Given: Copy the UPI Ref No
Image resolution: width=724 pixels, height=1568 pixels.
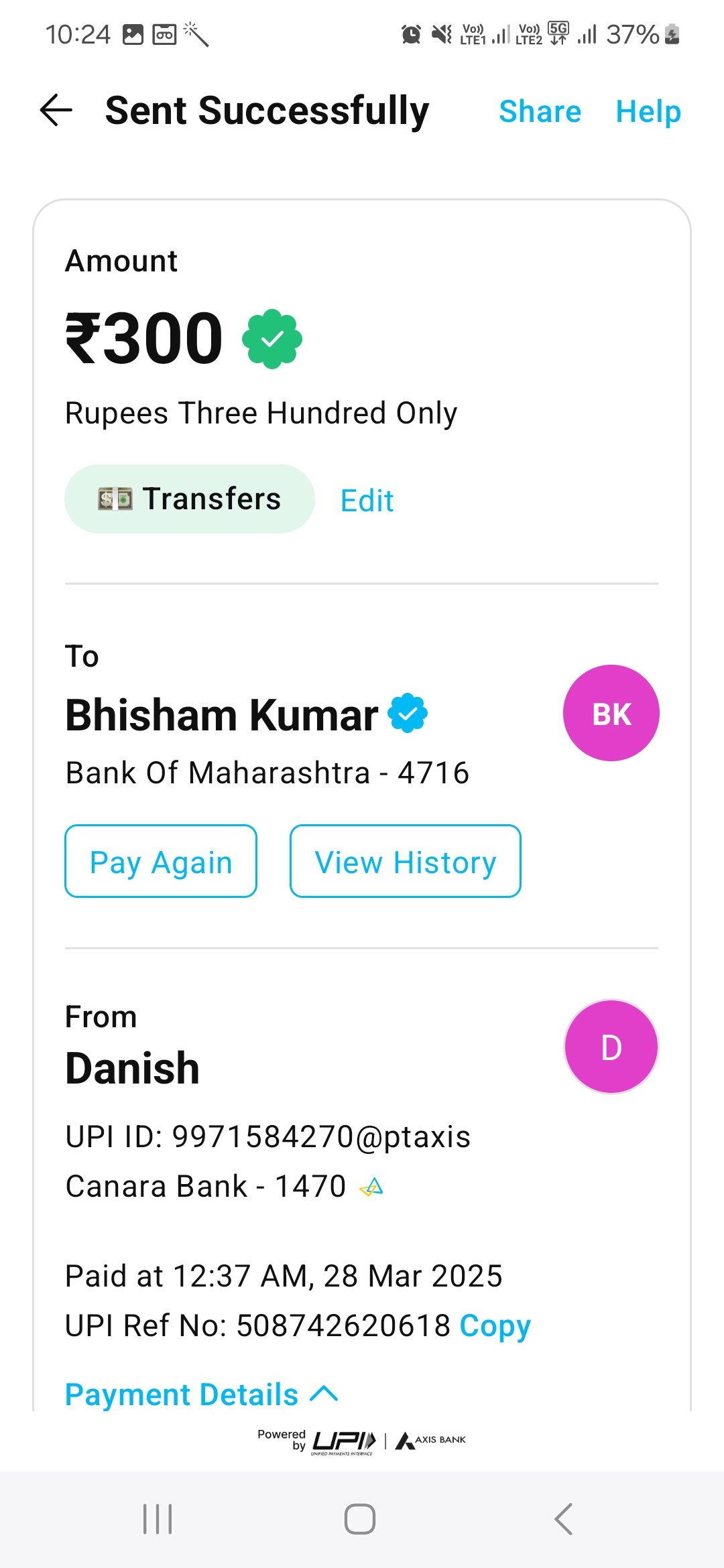Looking at the screenshot, I should point(495,1325).
